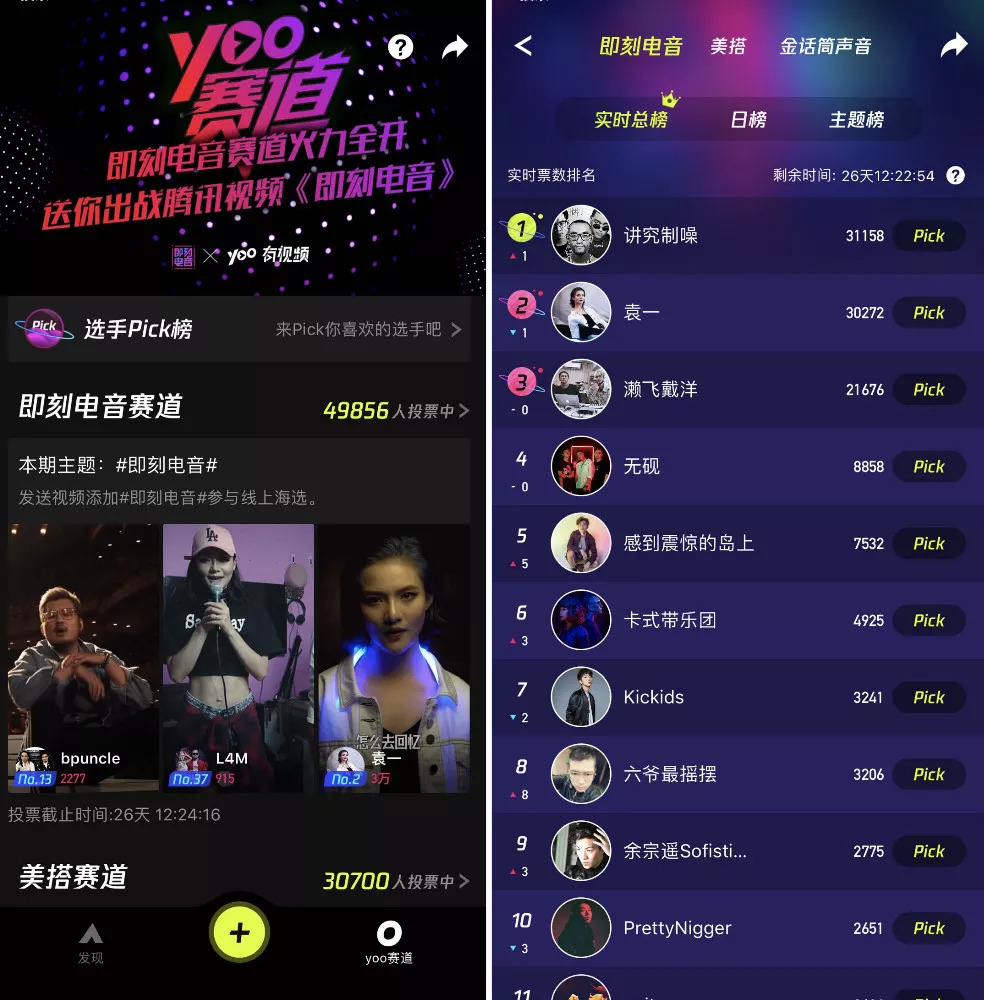Switch to the 发现 tab
Screen dimensions: 984x1000
[x=91, y=943]
